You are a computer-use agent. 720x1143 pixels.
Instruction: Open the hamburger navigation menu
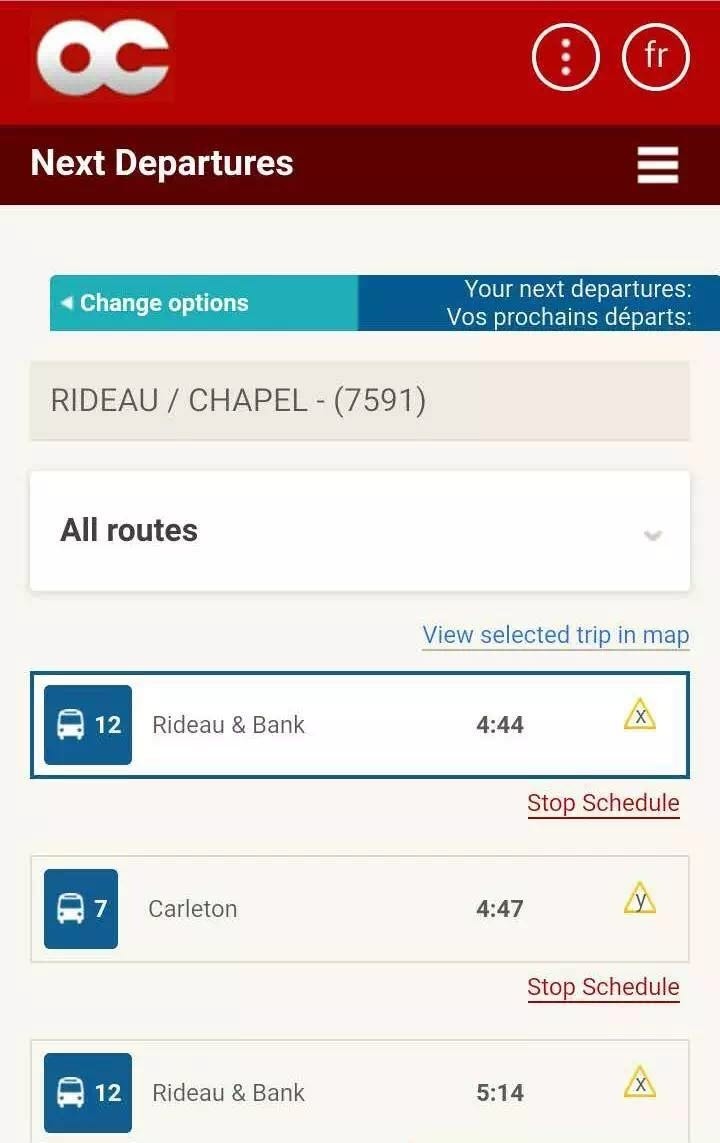point(657,165)
